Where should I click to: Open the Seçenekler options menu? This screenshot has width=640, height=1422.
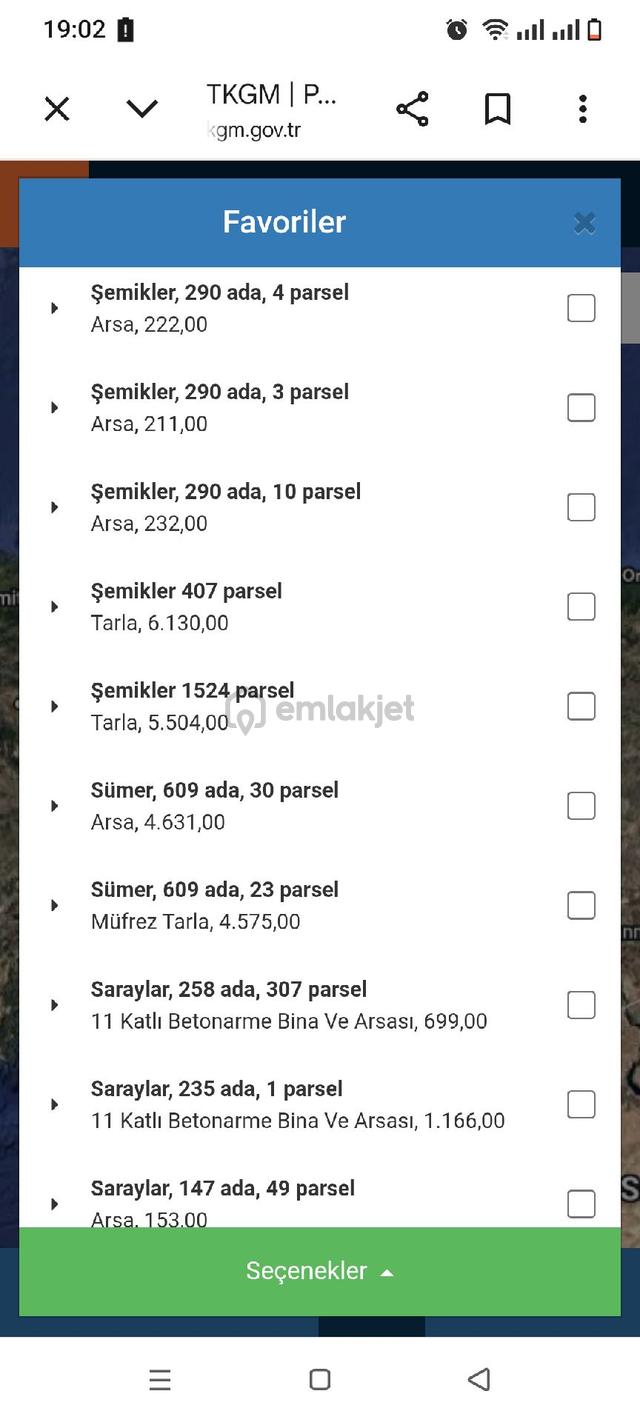pyautogui.click(x=320, y=1271)
